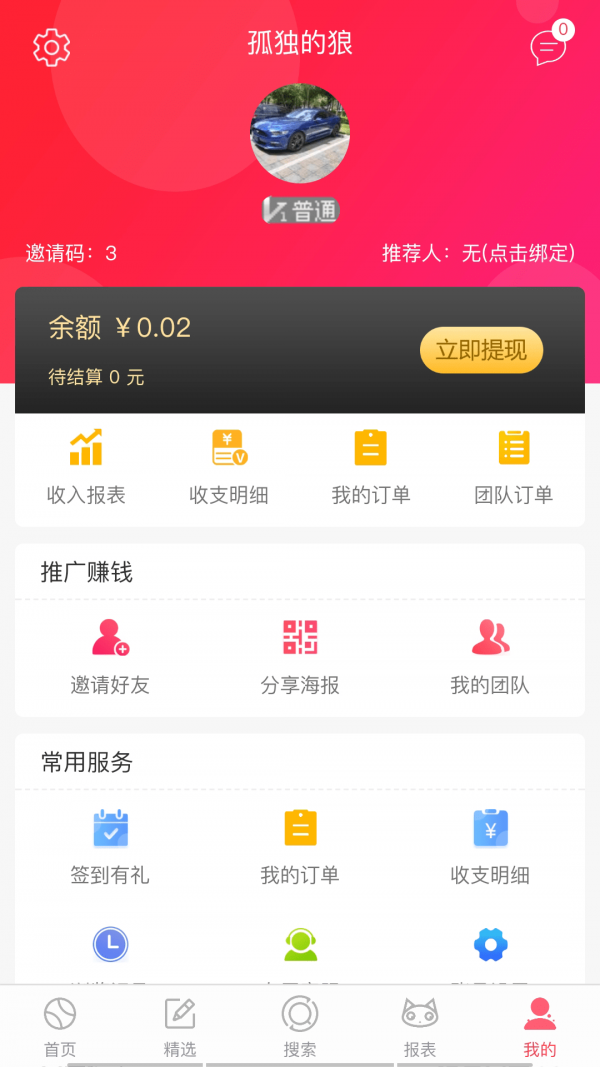Image resolution: width=600 pixels, height=1067 pixels.
Task: Switch to the 首页 home tab
Action: [x=60, y=1027]
